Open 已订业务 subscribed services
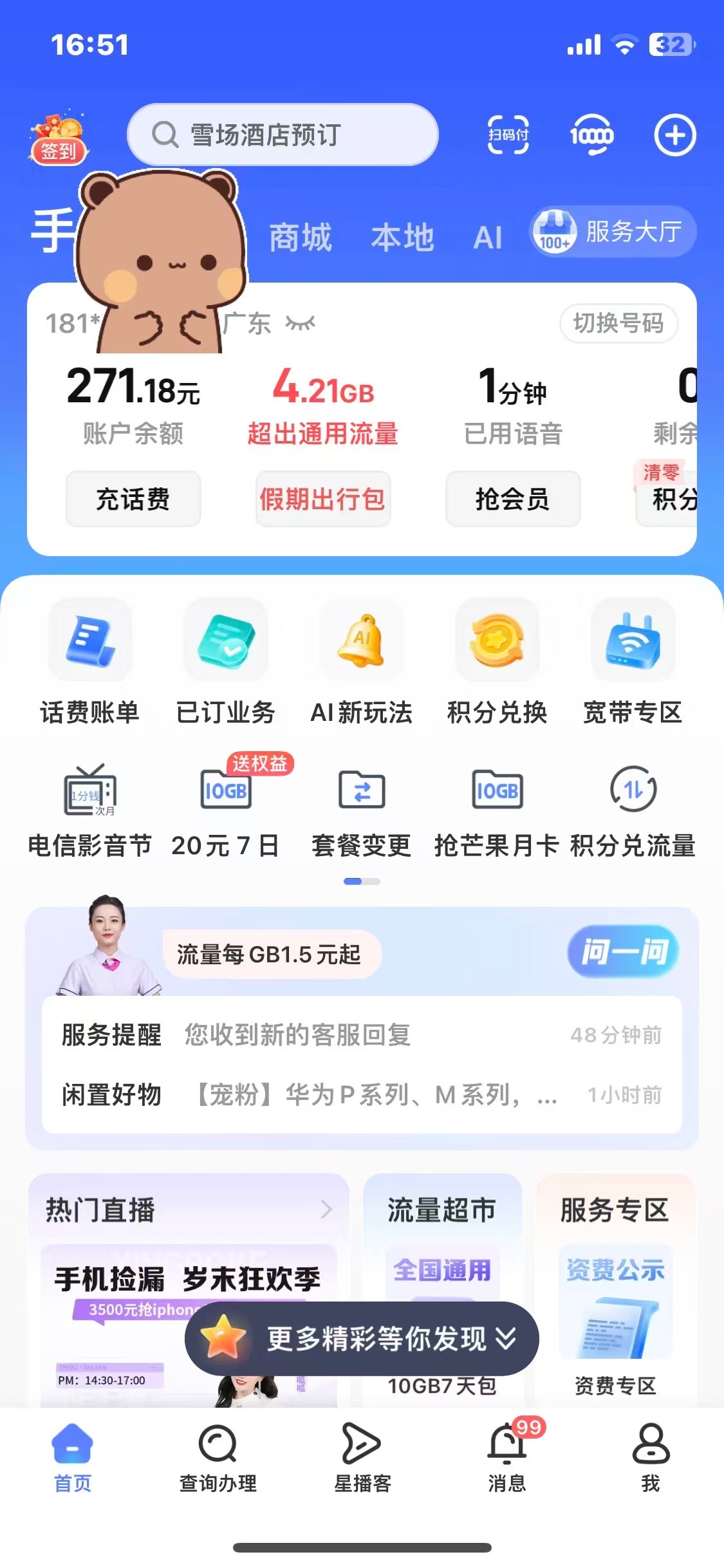This screenshot has height=1568, width=724. [226, 663]
